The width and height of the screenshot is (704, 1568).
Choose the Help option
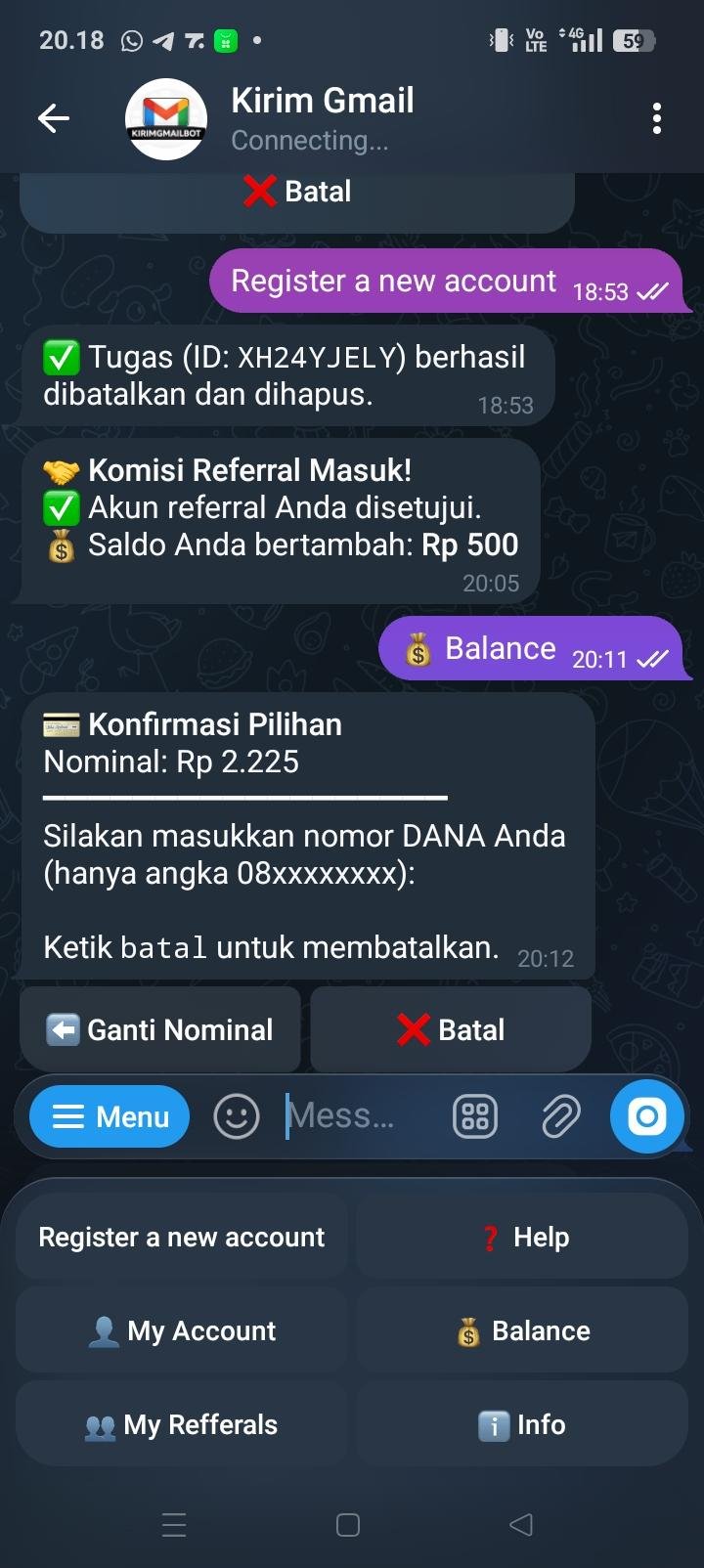coord(522,1237)
